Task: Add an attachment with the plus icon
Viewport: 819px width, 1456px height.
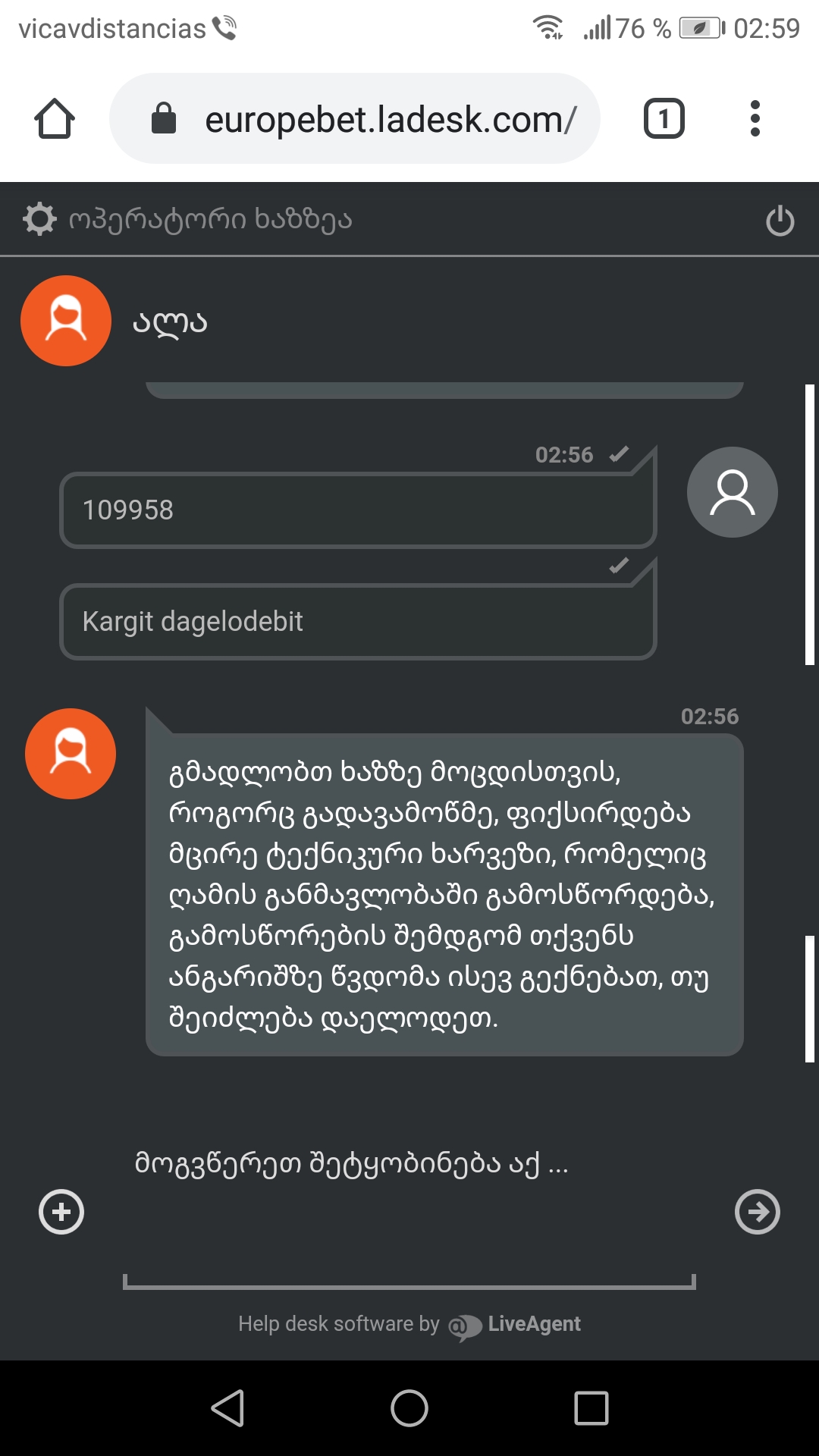Action: (61, 1212)
